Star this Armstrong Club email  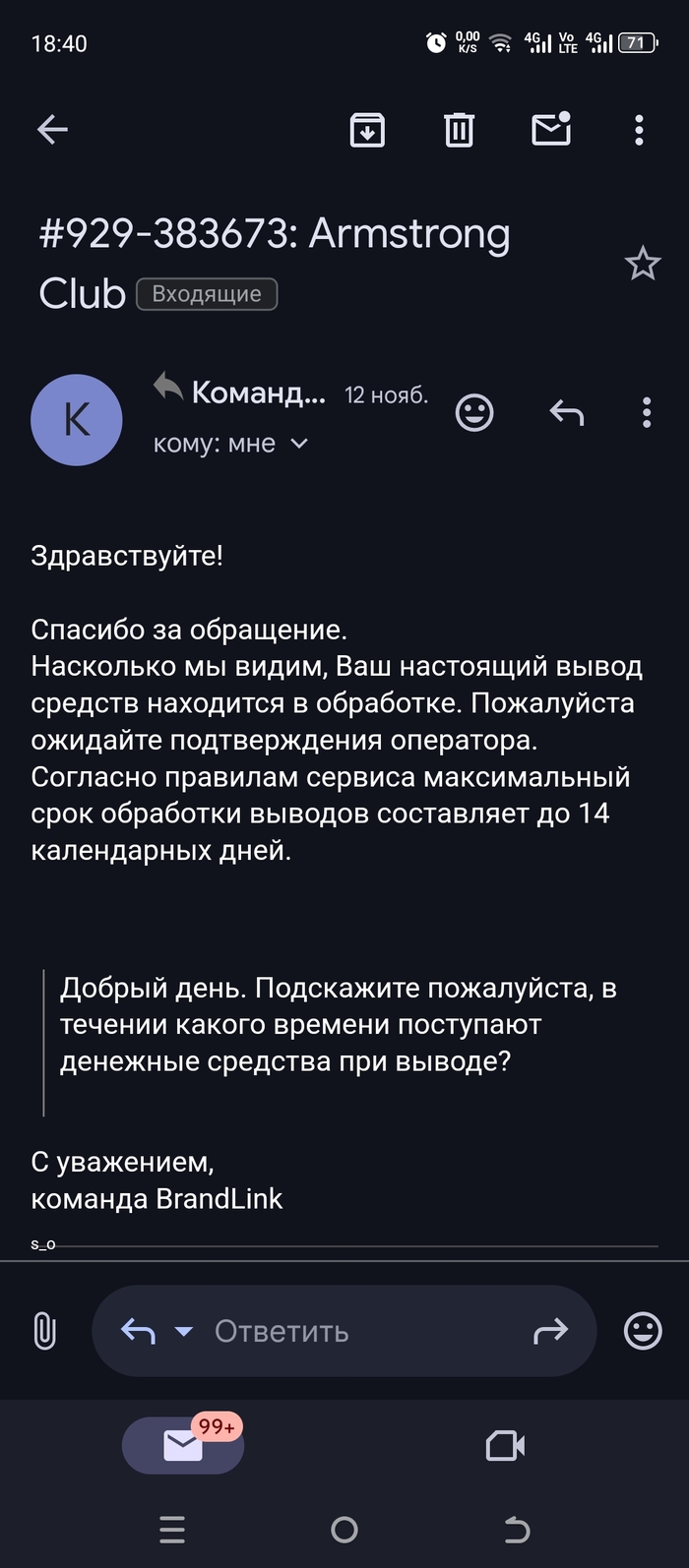[x=642, y=264]
